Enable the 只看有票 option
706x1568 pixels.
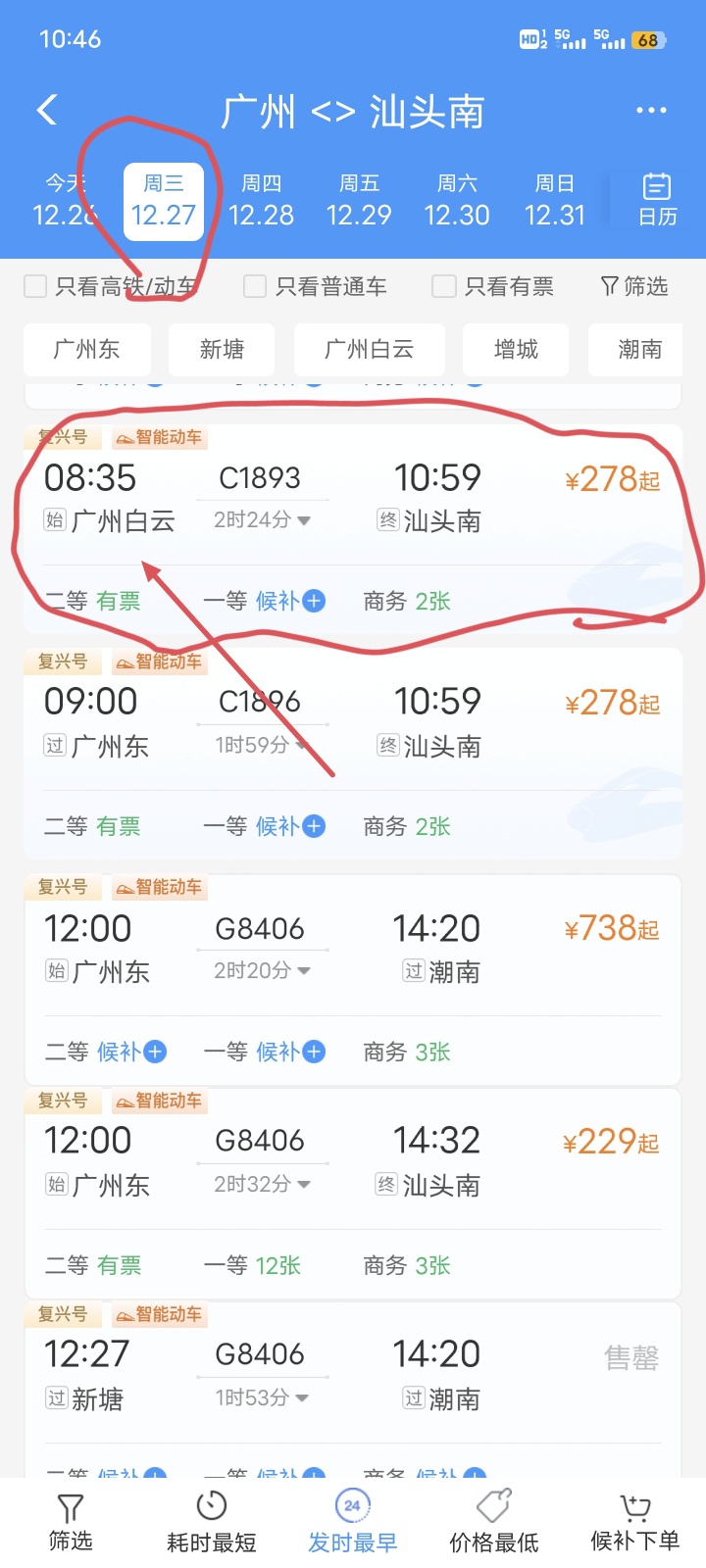(x=444, y=286)
